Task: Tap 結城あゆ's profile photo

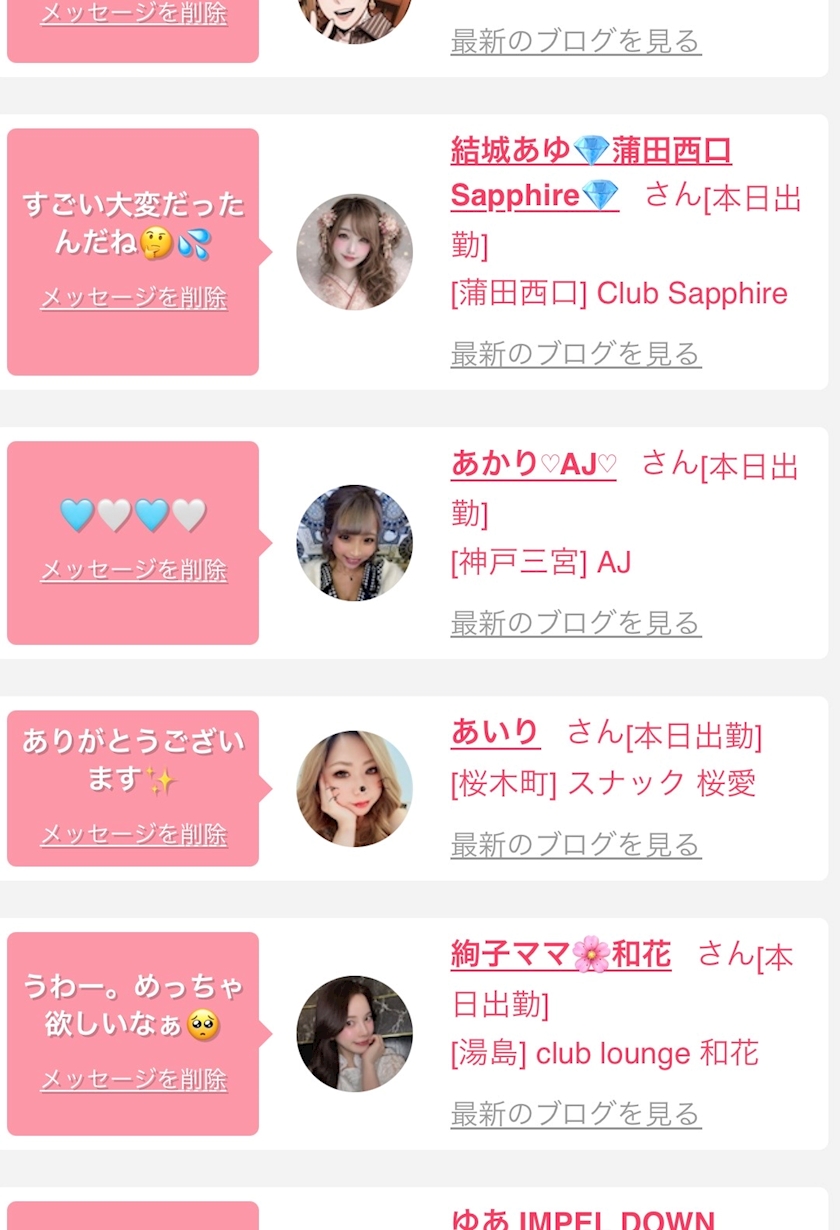Action: [355, 252]
